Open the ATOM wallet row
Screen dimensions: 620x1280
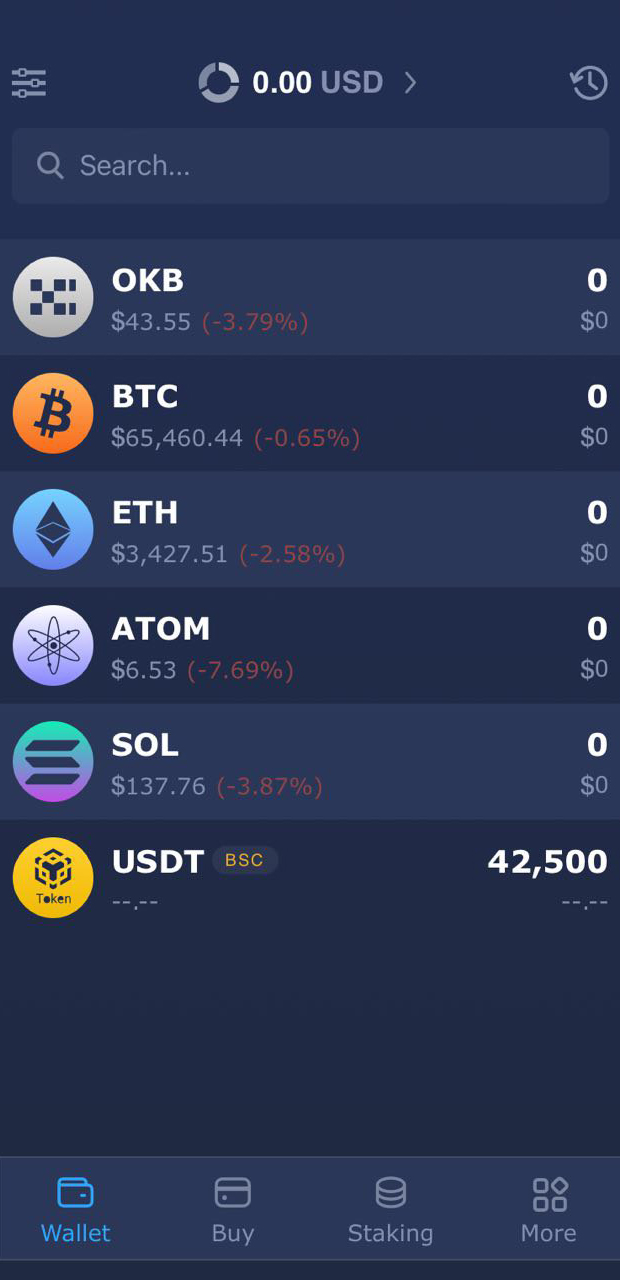(310, 645)
